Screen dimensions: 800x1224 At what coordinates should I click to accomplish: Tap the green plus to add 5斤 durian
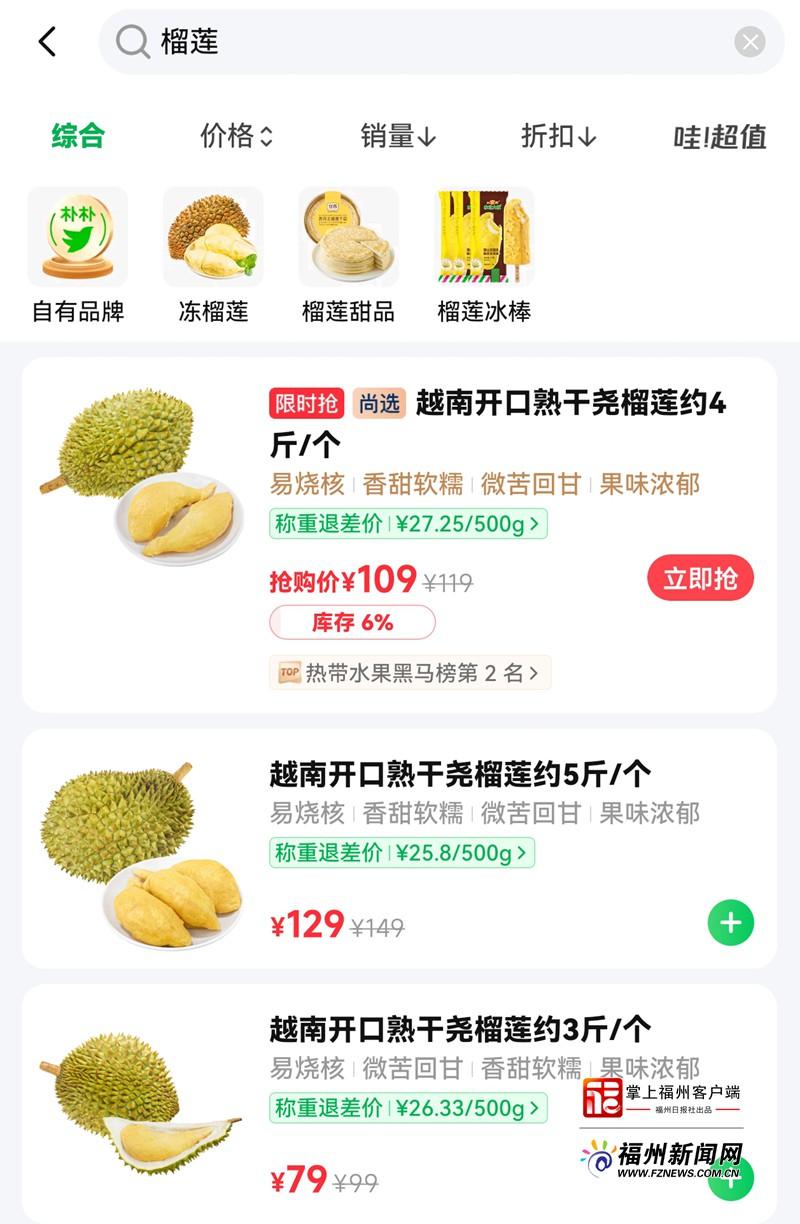click(730, 923)
